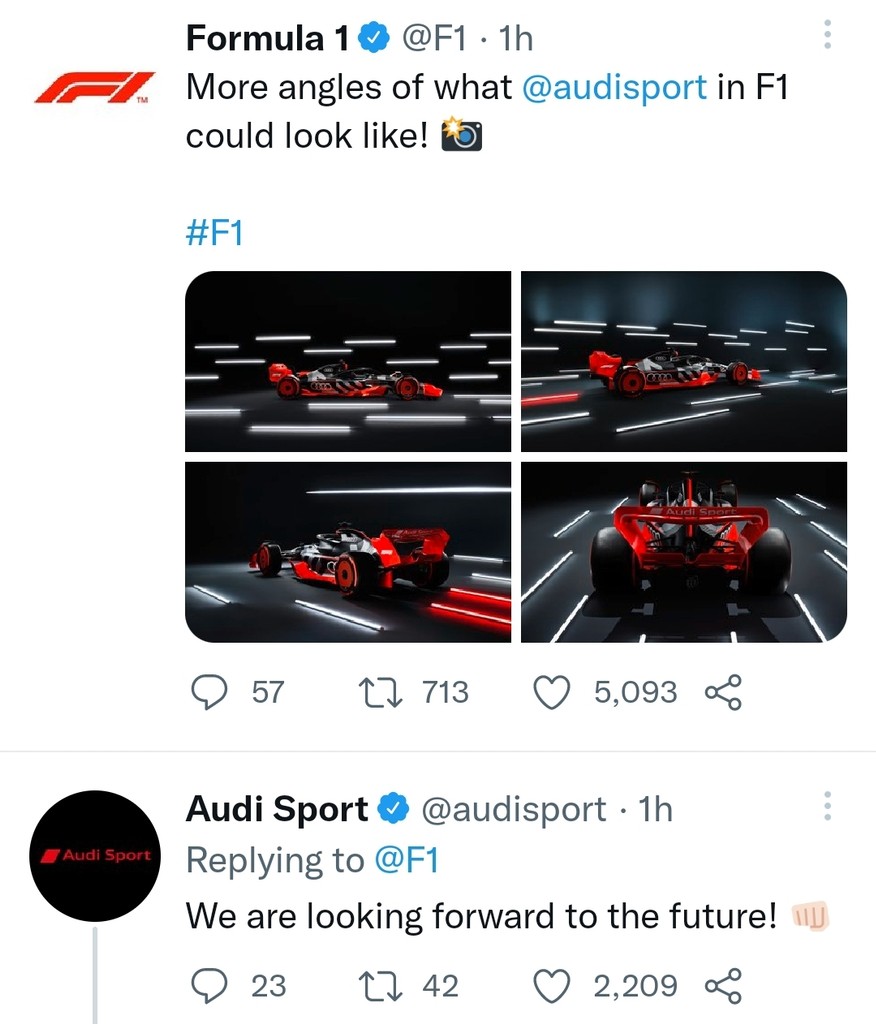View the front-quarter car photo with red floor lights
The image size is (876, 1024).
348,551
